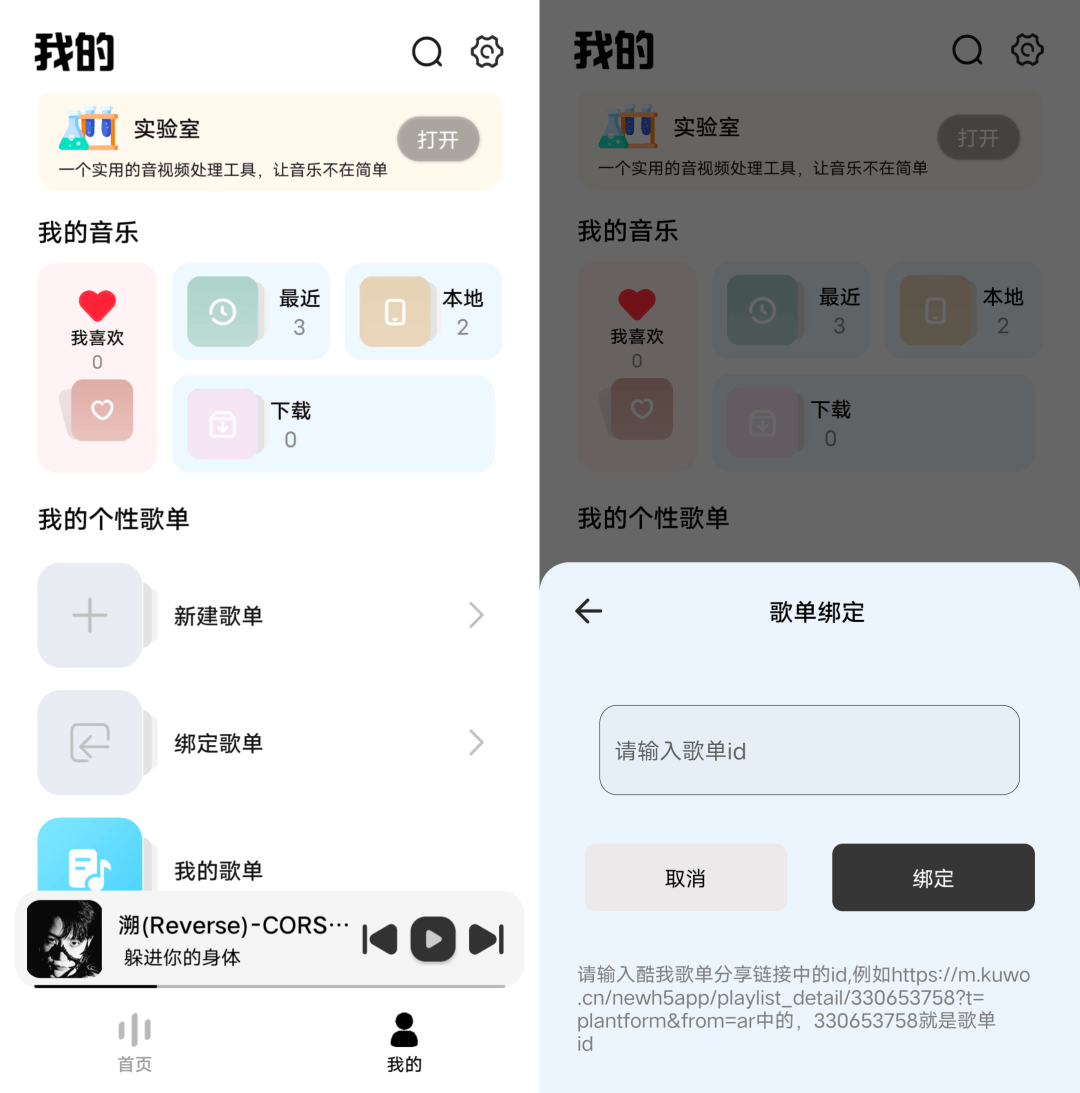
Task: Open the now playing song 溯(Reverse) cover
Action: click(64, 939)
